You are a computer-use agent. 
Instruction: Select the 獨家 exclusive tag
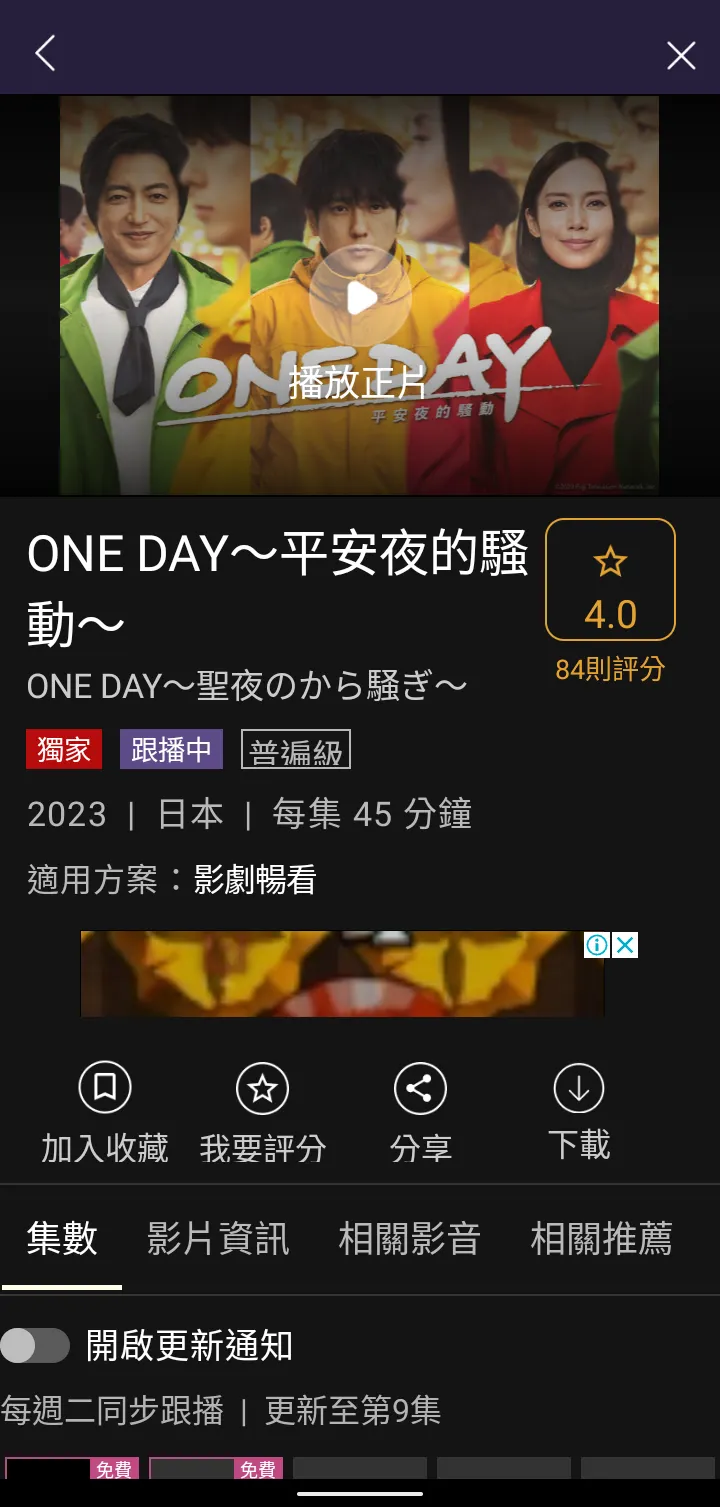tap(63, 749)
